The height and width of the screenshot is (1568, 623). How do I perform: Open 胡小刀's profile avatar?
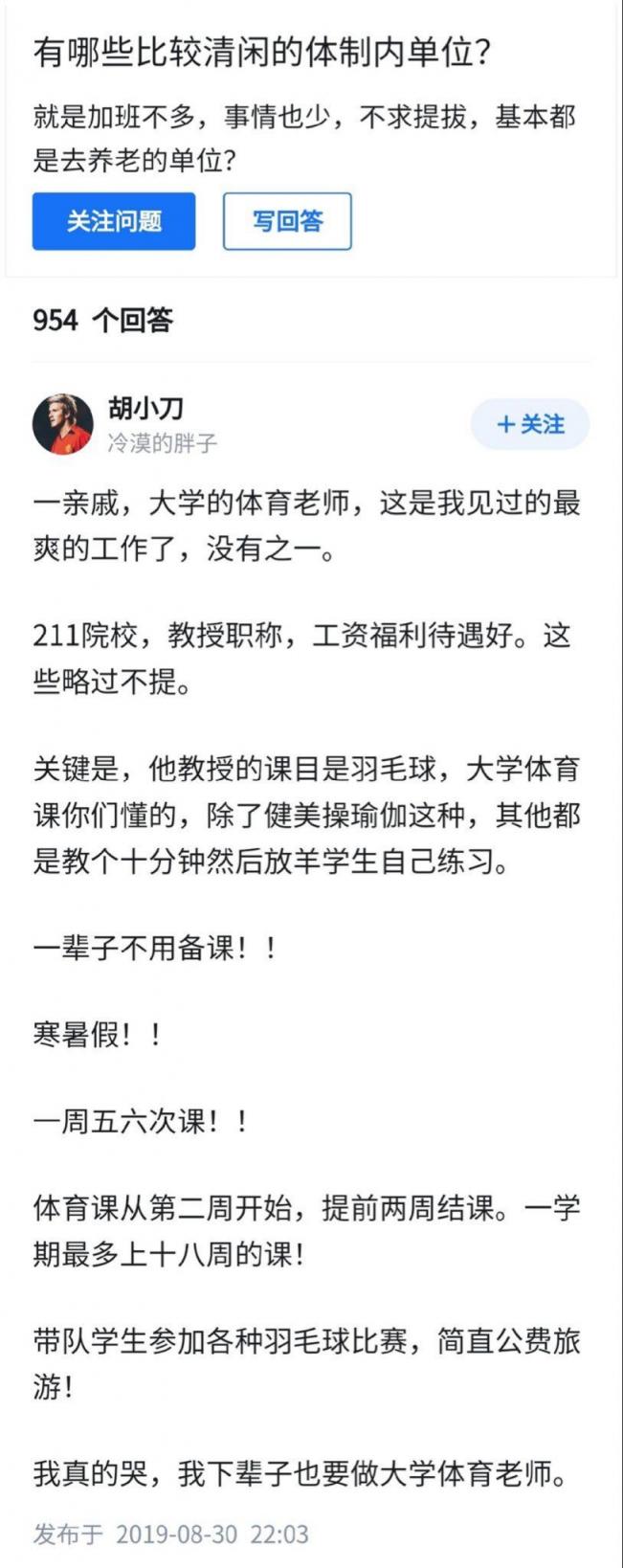pos(63,423)
